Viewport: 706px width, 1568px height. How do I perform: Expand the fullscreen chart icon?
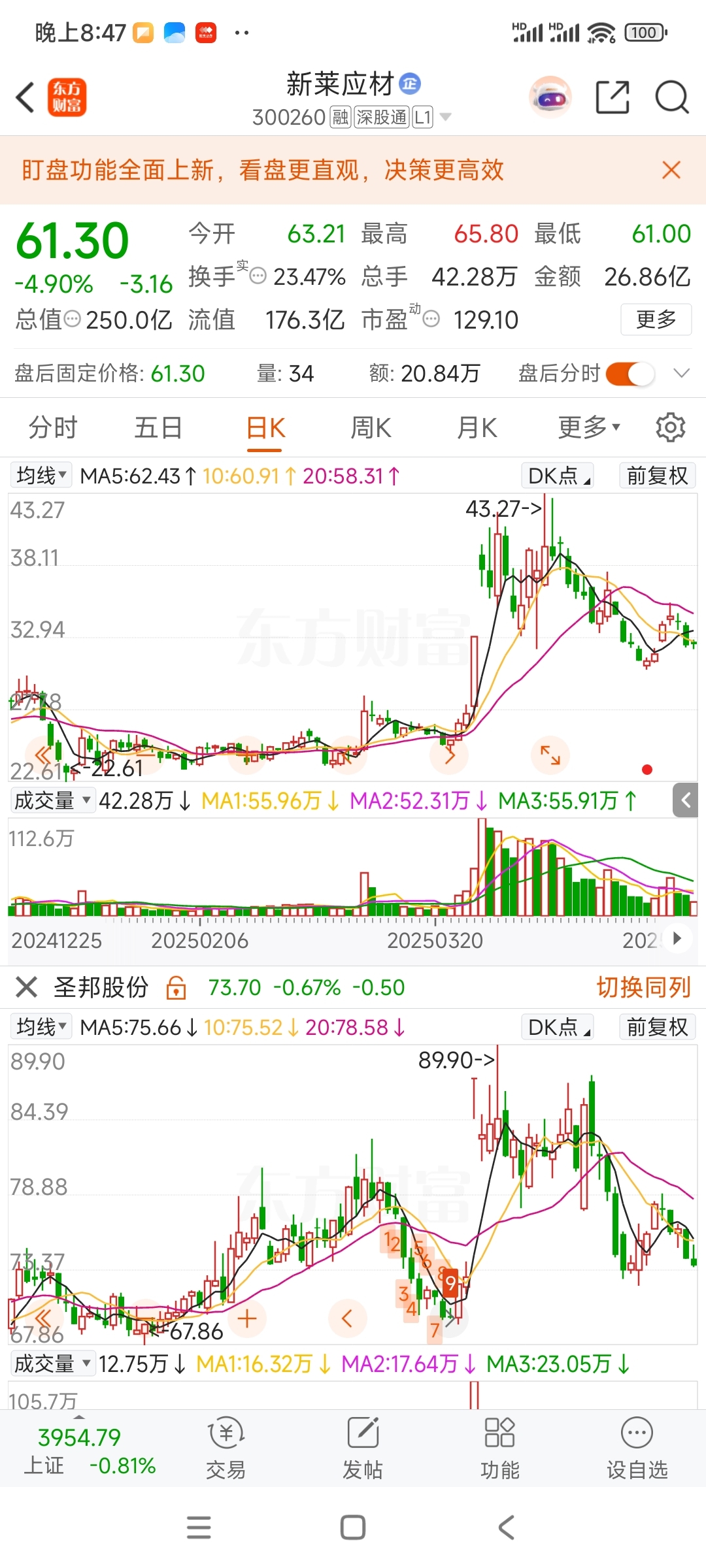550,755
